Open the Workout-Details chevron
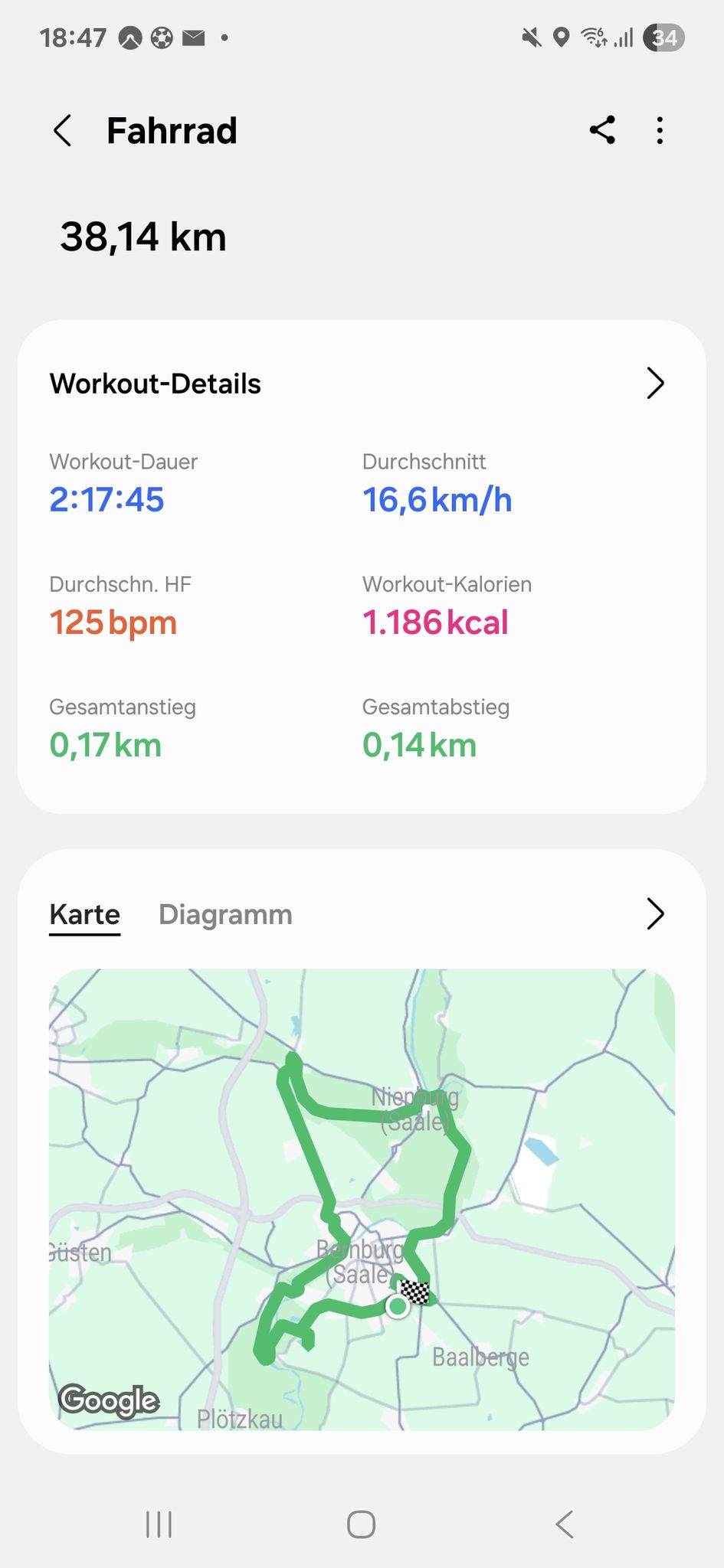Screen dimensions: 724x1568 (x=655, y=384)
